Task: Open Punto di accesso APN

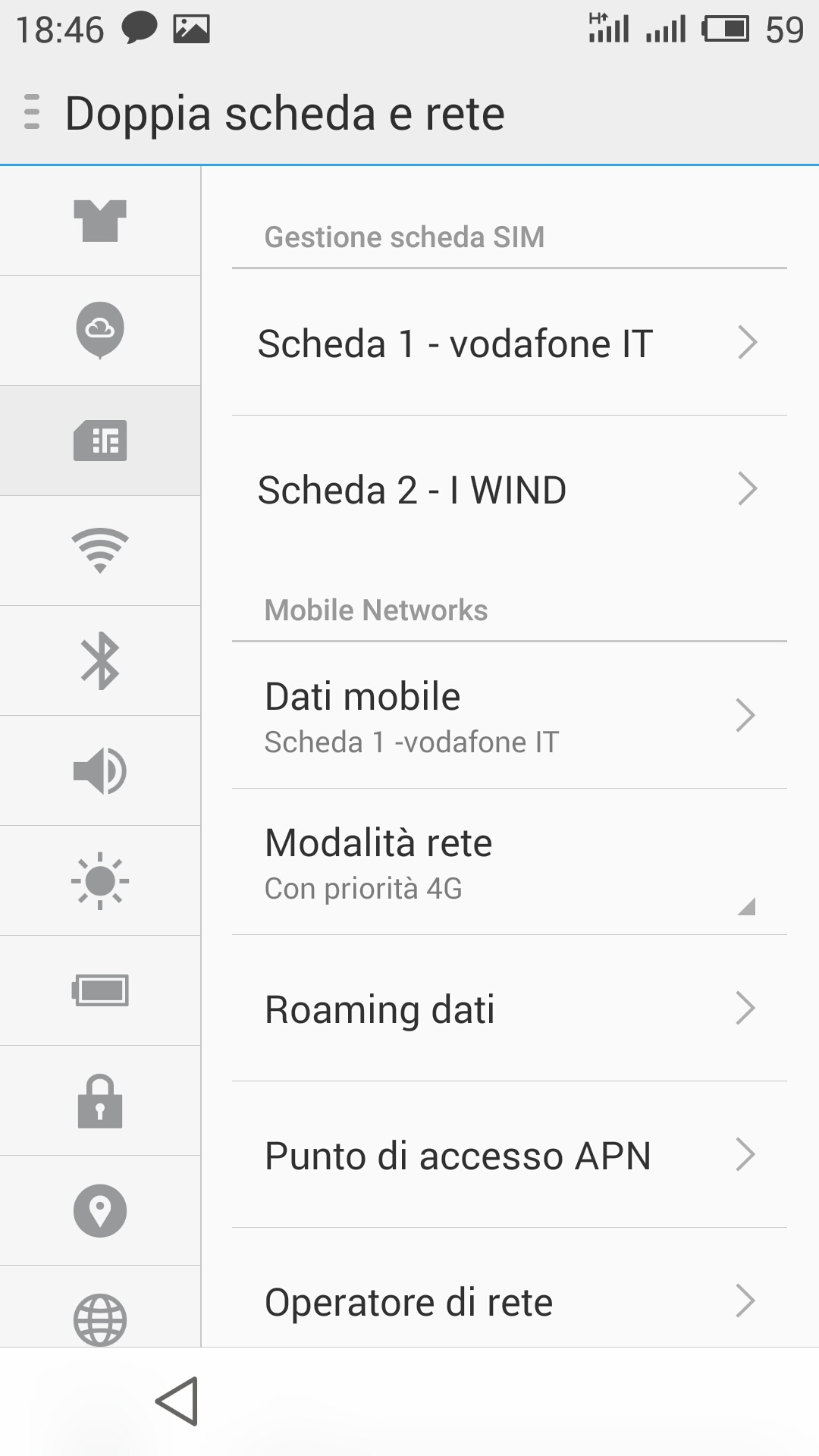Action: coord(508,1155)
